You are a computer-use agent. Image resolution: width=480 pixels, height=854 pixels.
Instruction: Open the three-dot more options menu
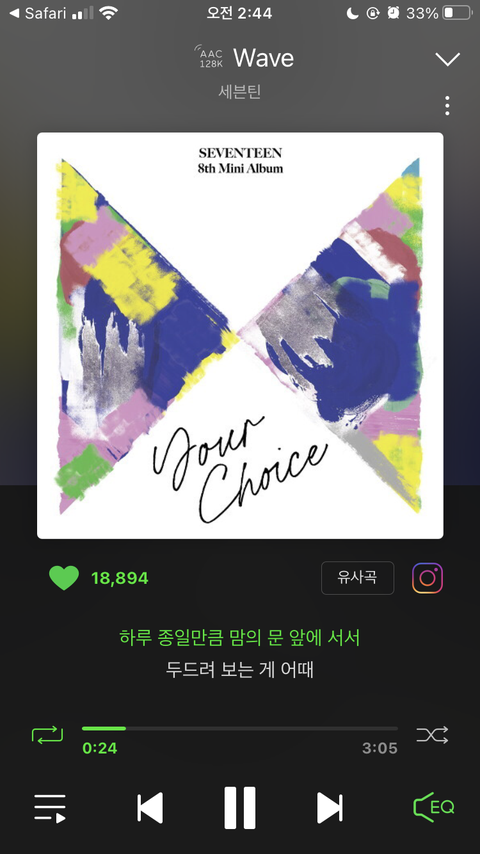pyautogui.click(x=447, y=106)
